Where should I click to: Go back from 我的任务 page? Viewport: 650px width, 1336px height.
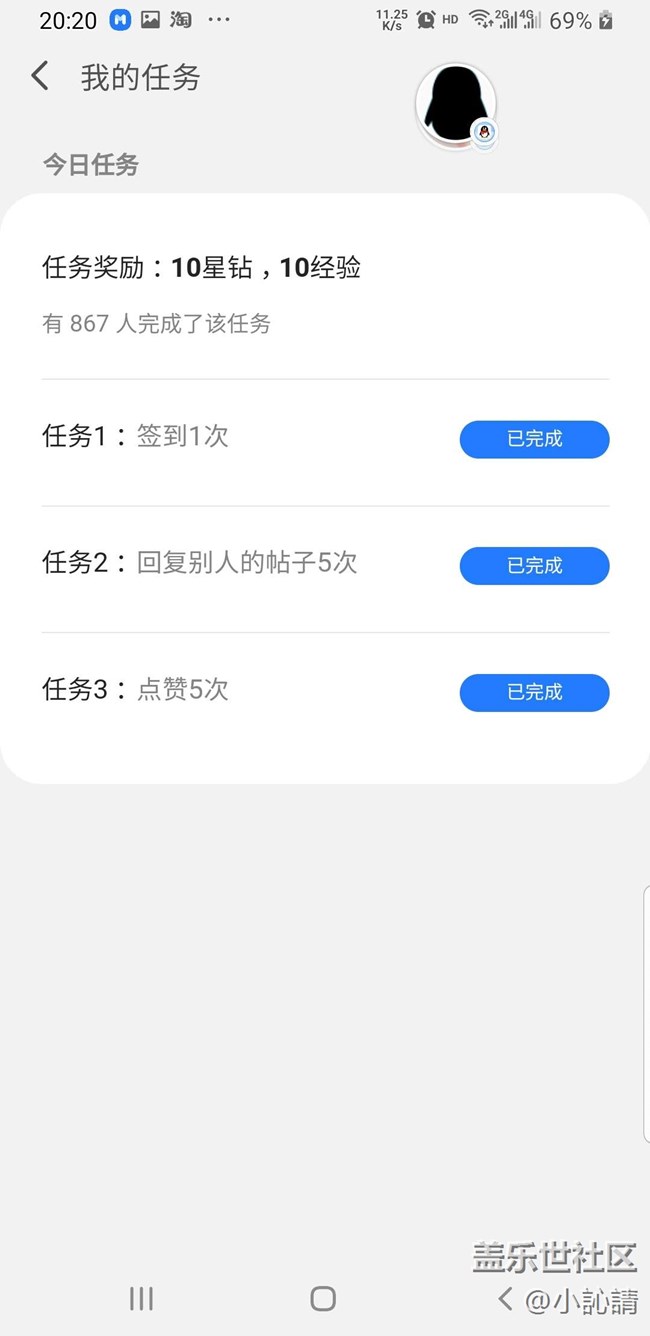(40, 76)
